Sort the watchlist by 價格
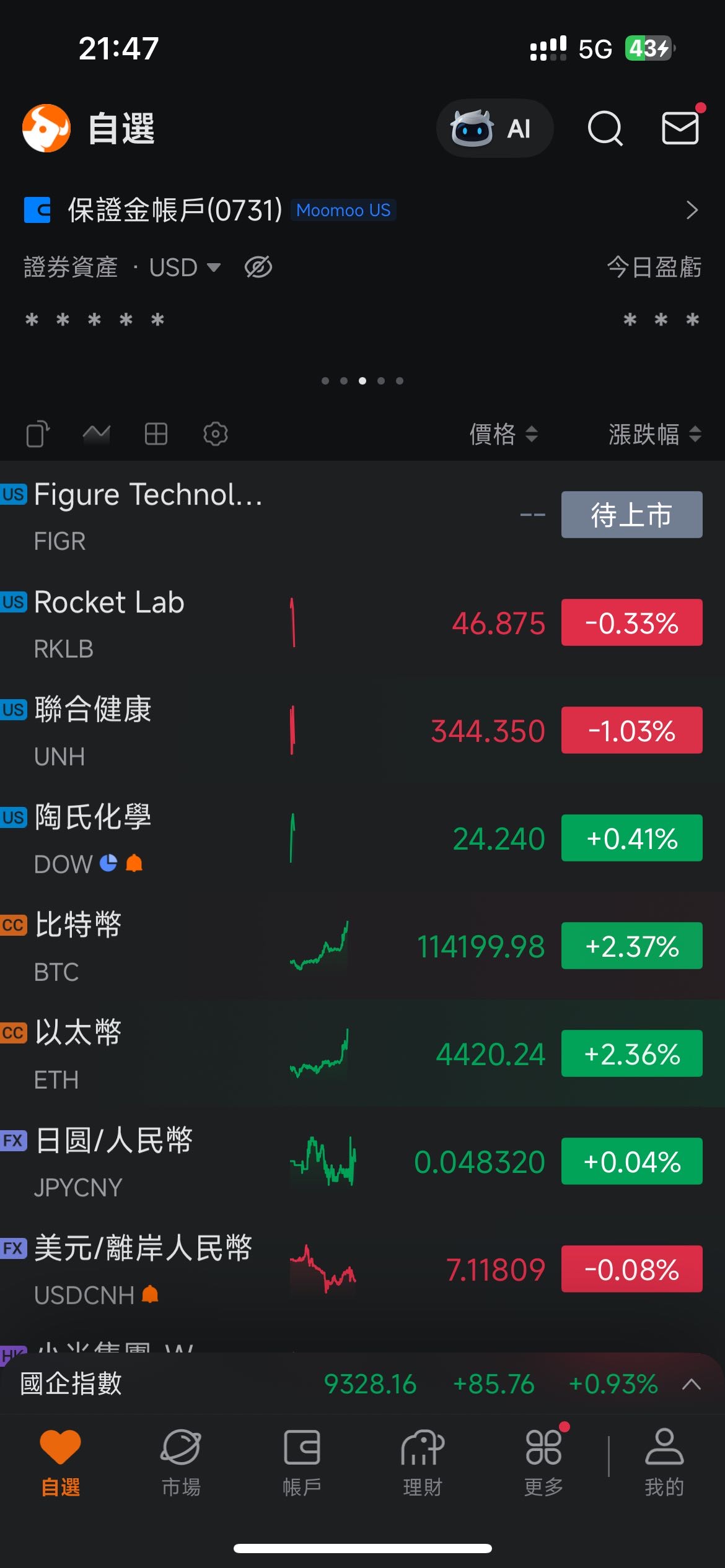This screenshot has width=725, height=1568. pos(503,434)
